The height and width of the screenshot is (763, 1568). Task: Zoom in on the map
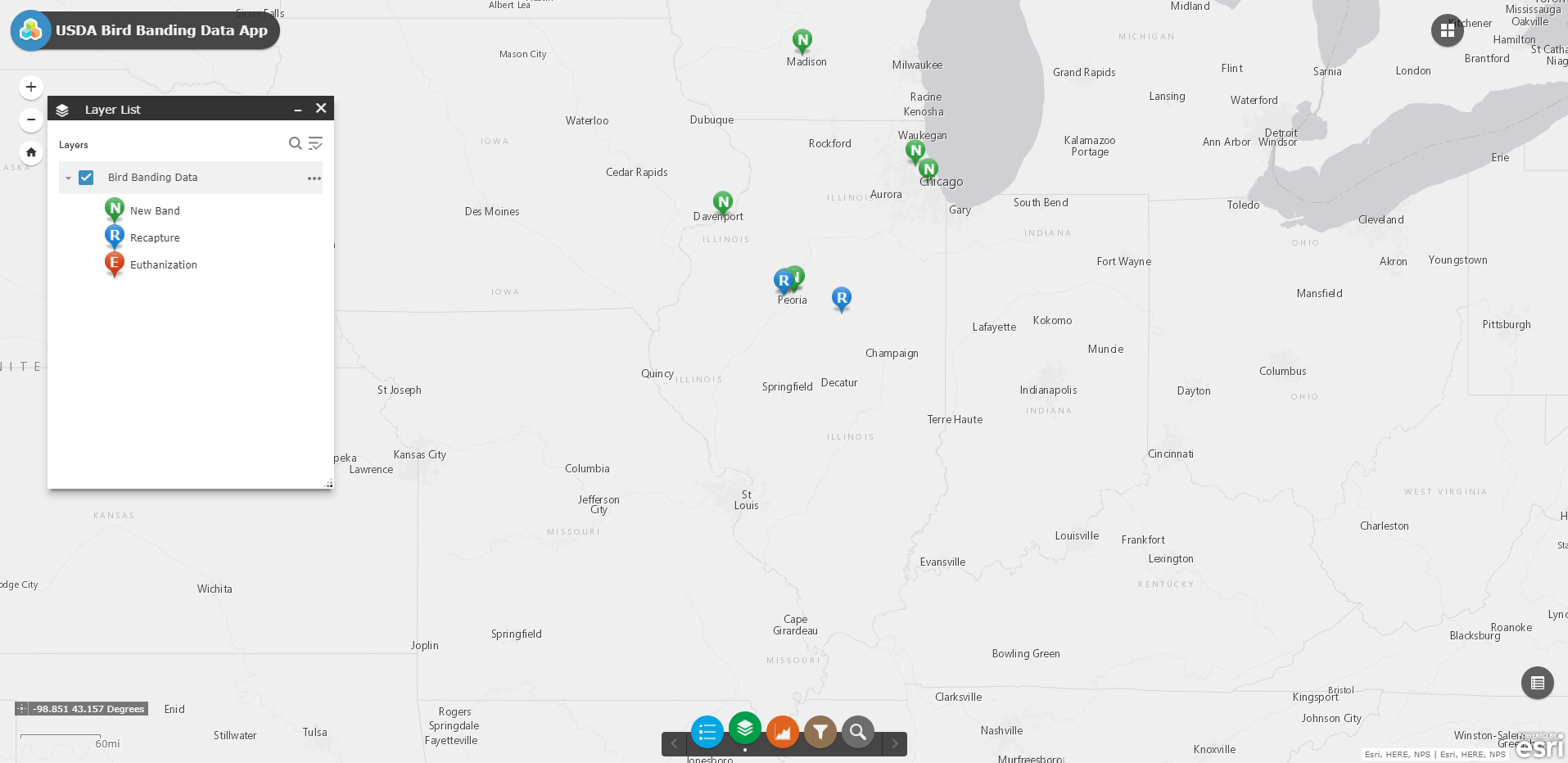[31, 87]
